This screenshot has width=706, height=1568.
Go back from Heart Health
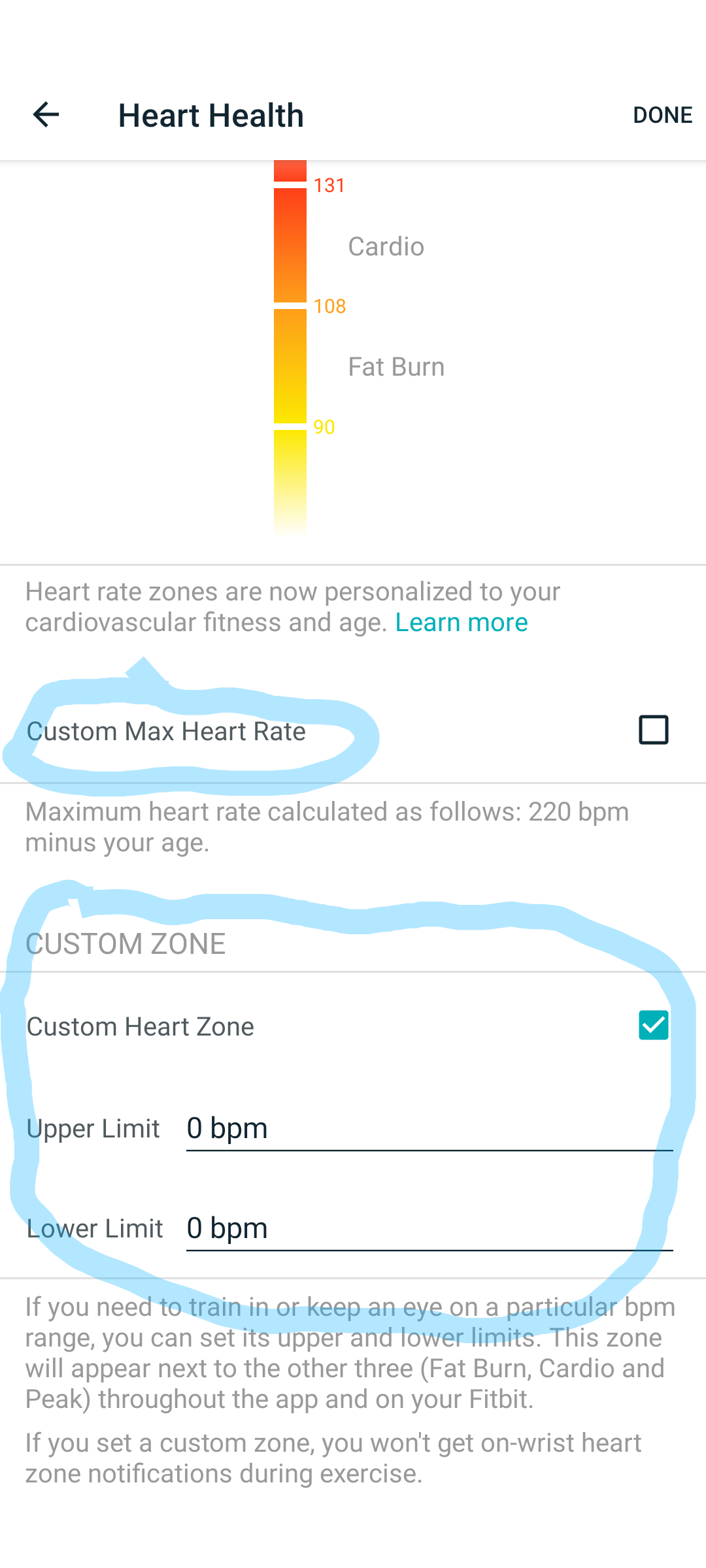(46, 115)
